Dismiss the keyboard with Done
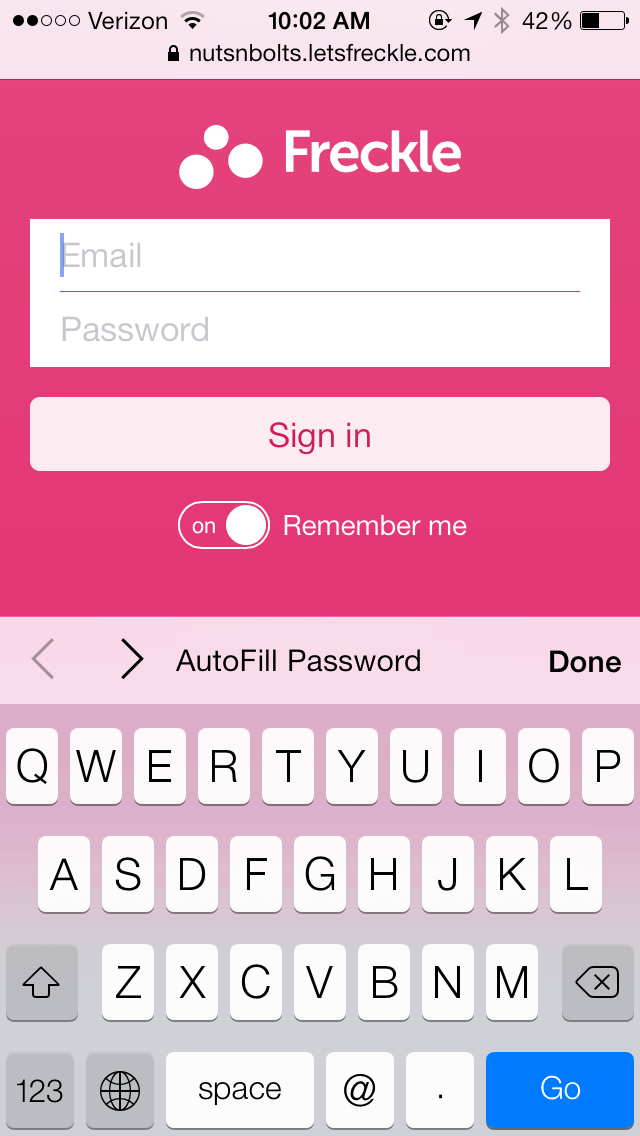 (x=584, y=662)
